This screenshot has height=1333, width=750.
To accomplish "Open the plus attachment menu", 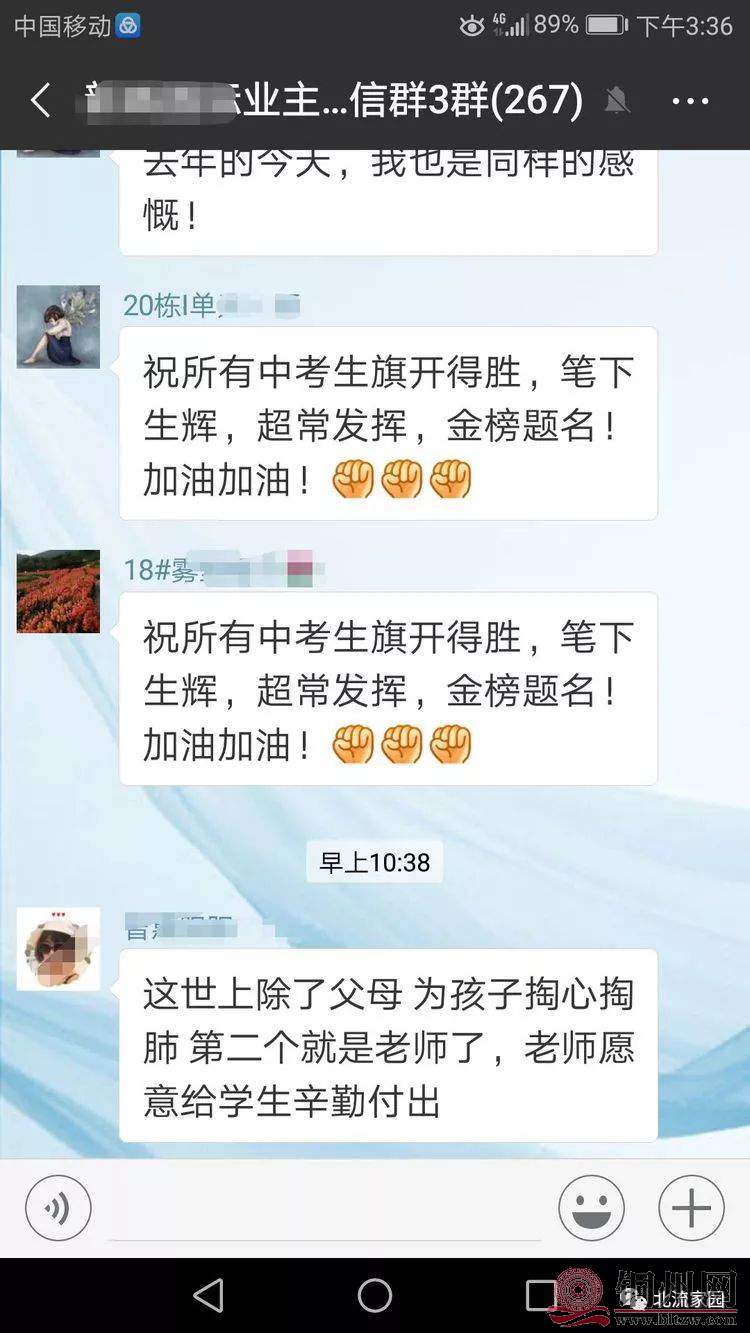I will pyautogui.click(x=691, y=1209).
